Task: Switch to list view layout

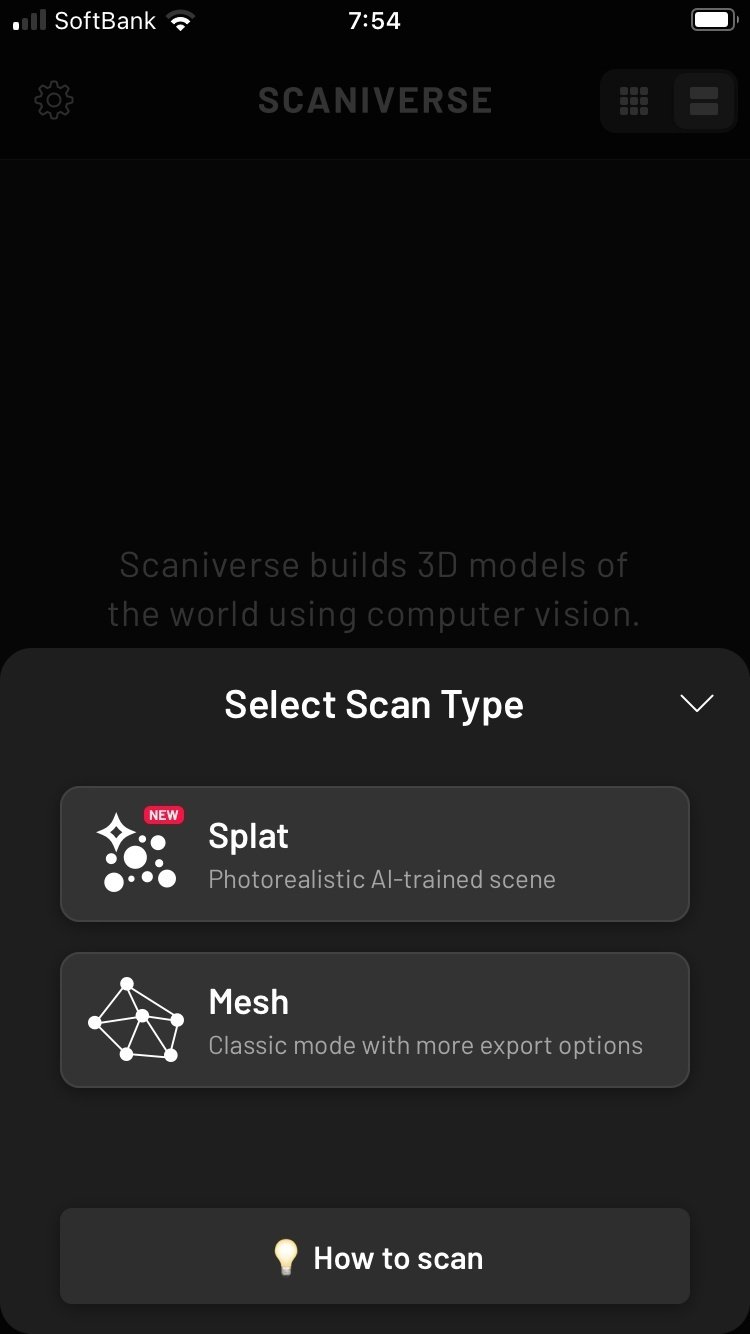Action: [704, 101]
